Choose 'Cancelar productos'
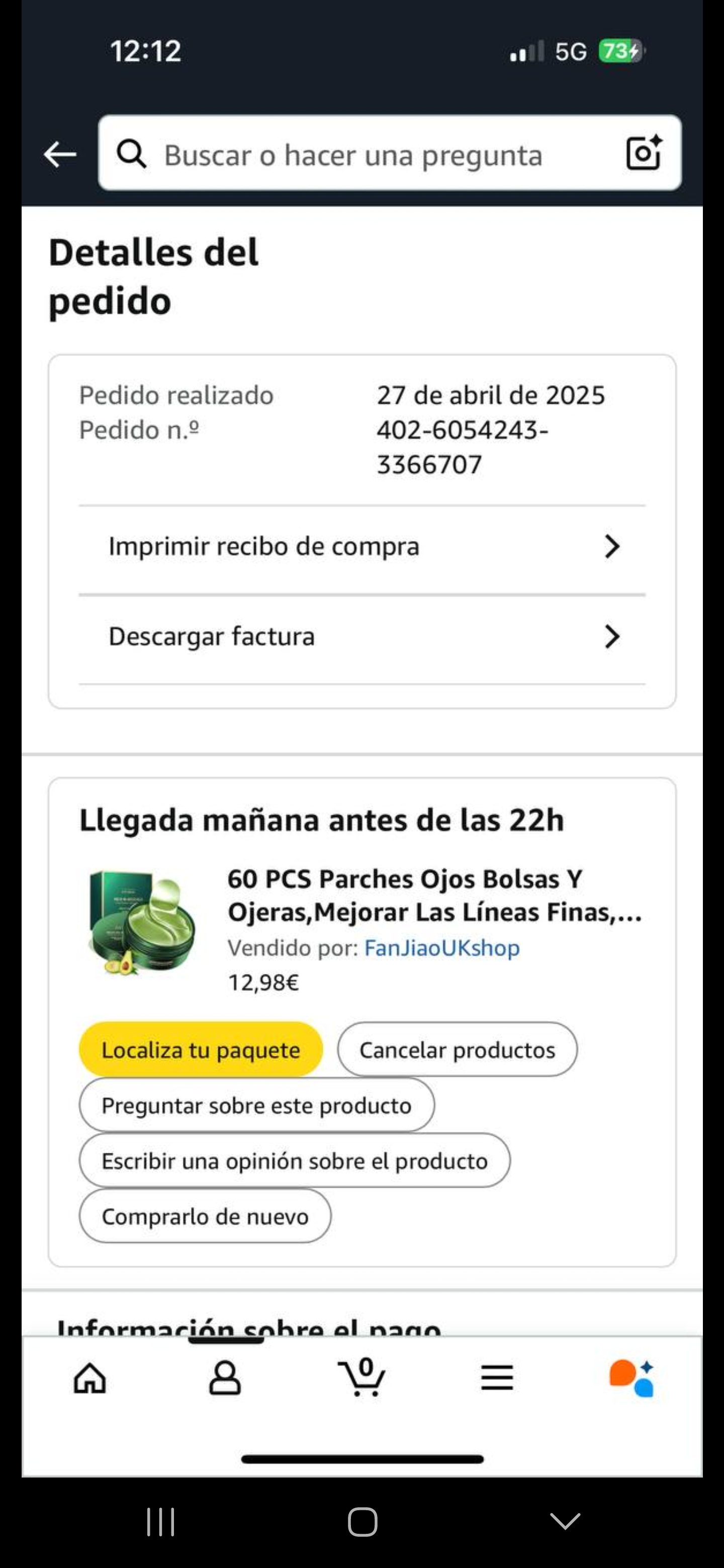Image resolution: width=724 pixels, height=1568 pixels. tap(457, 1050)
